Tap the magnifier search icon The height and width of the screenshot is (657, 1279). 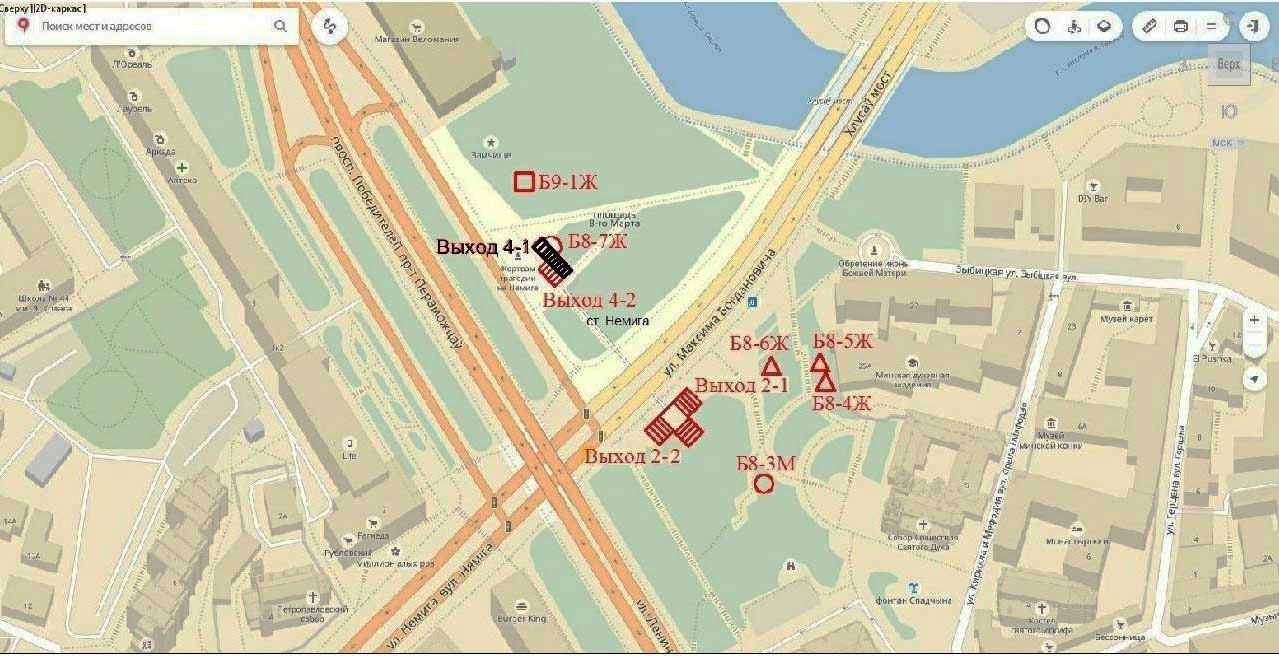point(281,26)
